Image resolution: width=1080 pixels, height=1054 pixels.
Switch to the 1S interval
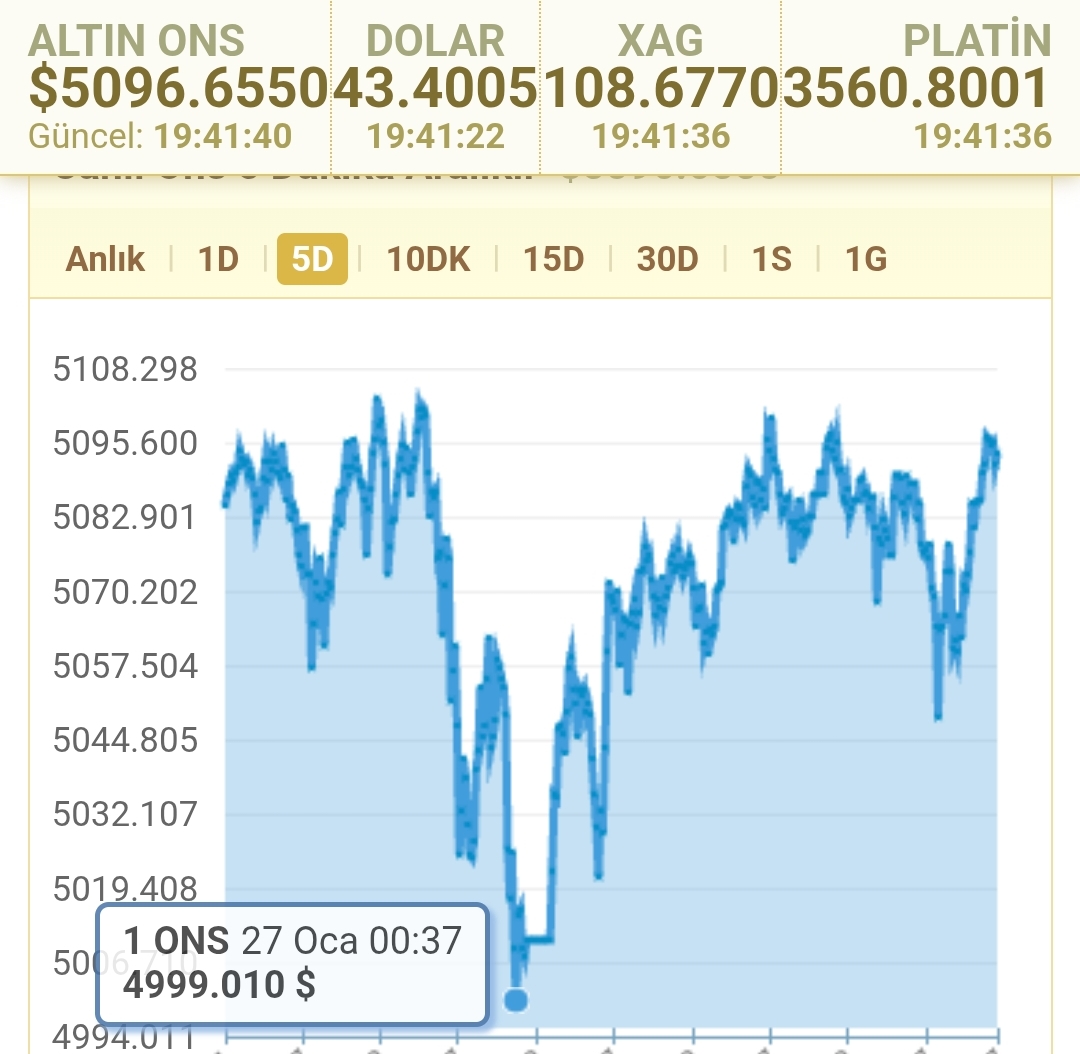click(x=772, y=260)
